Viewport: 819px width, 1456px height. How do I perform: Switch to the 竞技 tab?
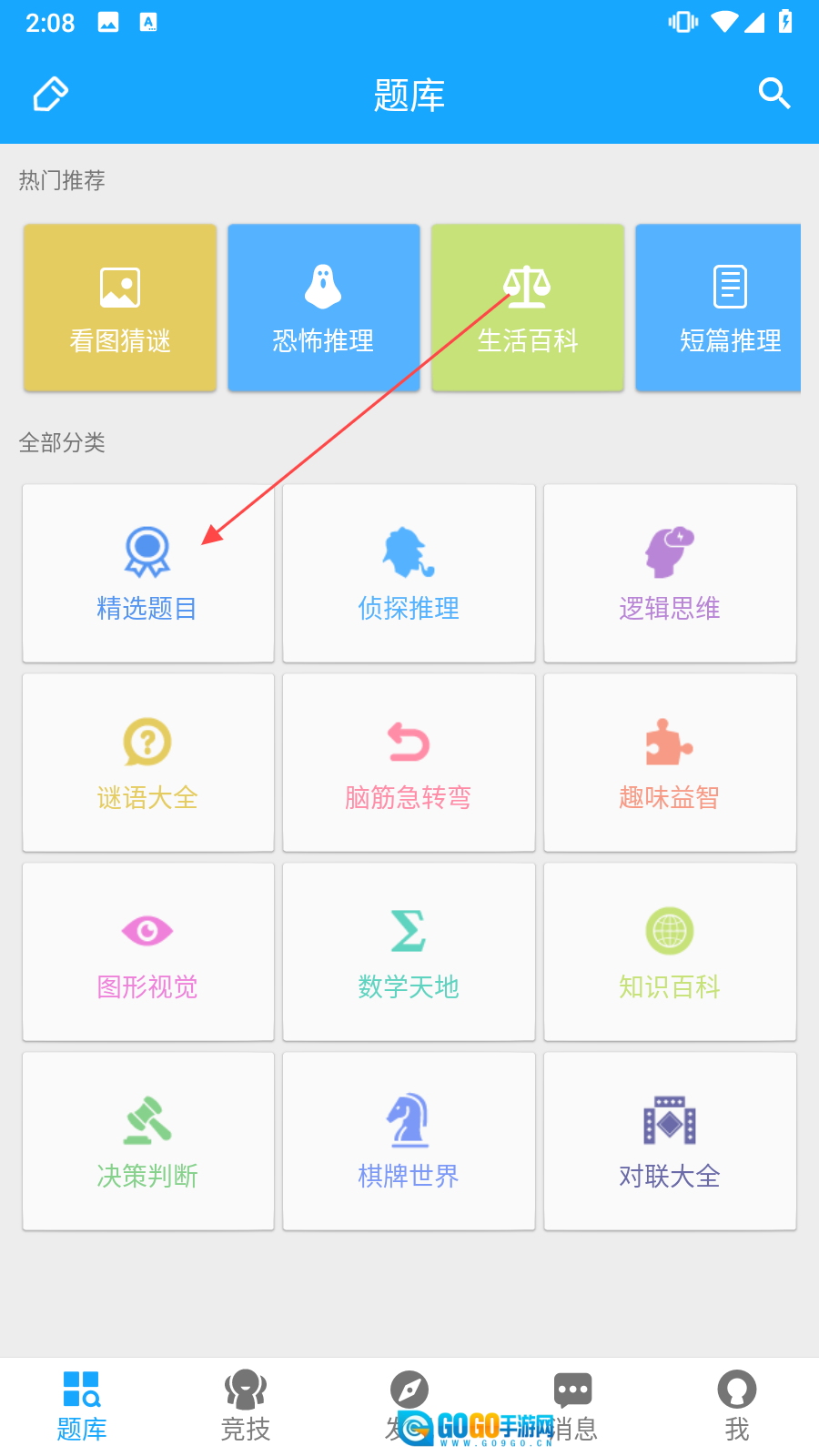246,1406
